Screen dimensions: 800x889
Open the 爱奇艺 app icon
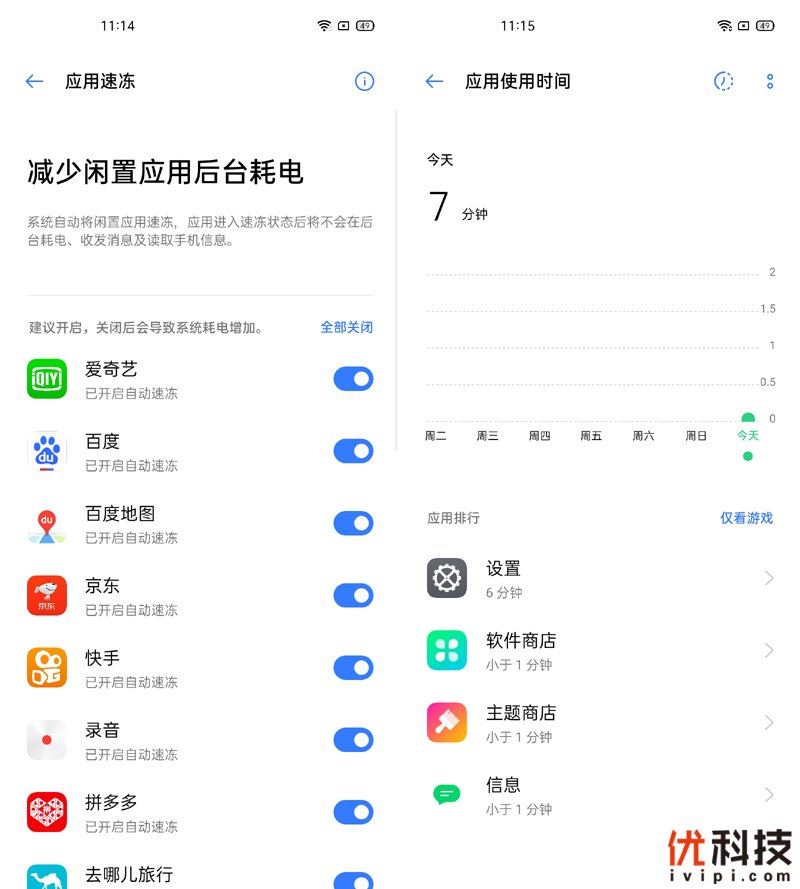46,378
